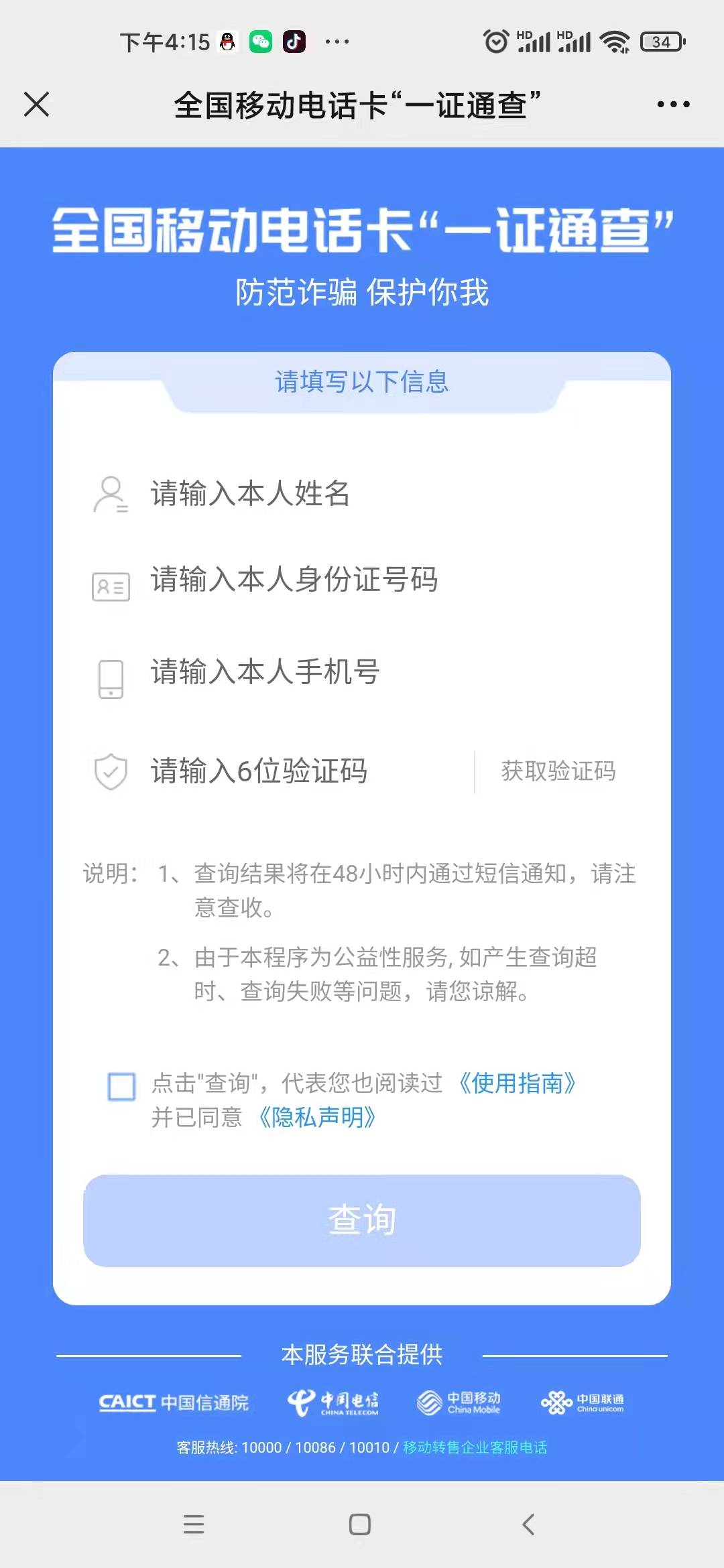Open the 使用指南 usage guide link
This screenshot has width=724, height=1568.
[x=516, y=1082]
